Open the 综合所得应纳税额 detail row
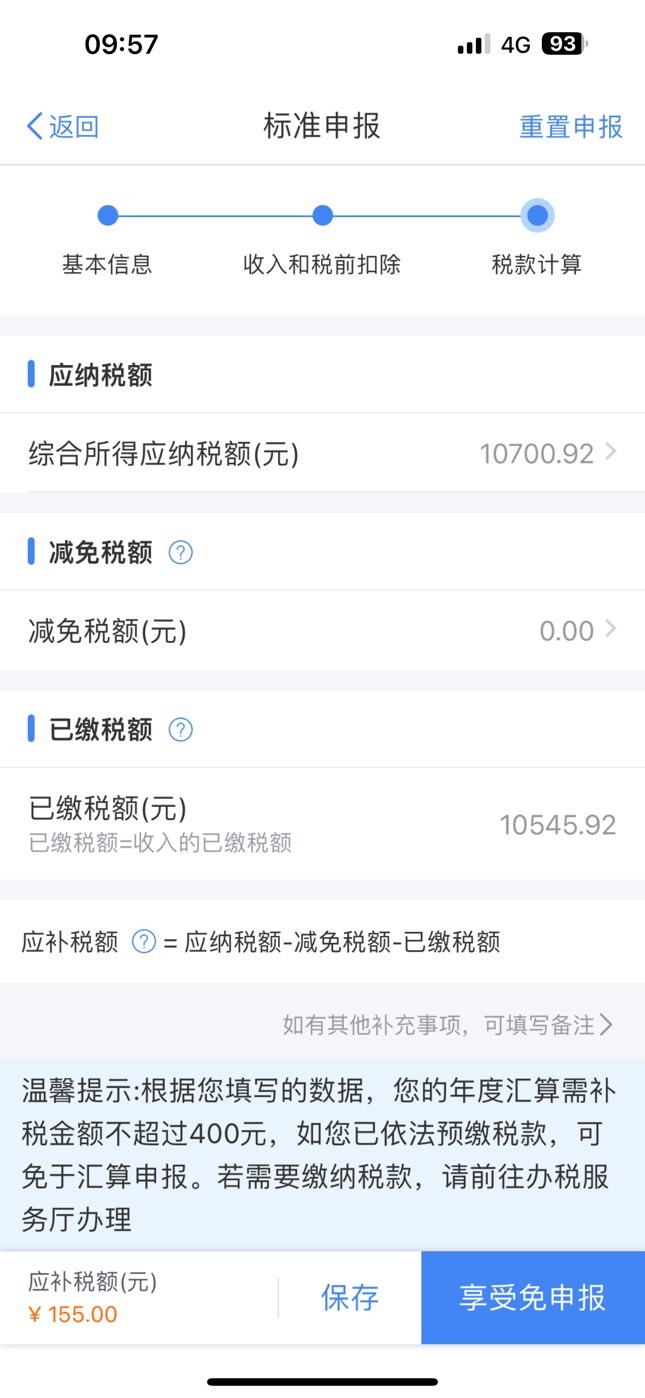645x1398 pixels. coord(322,453)
